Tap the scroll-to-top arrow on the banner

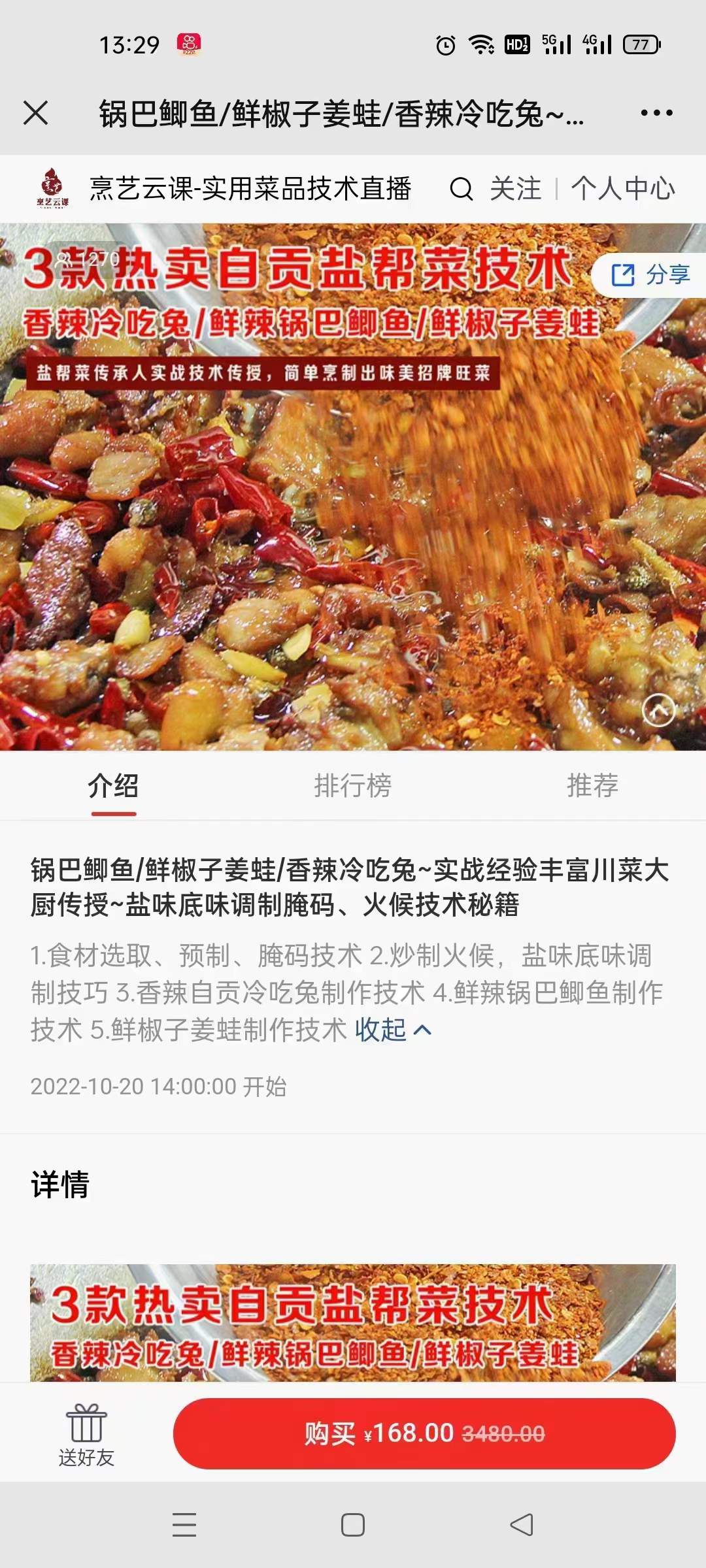point(658,710)
